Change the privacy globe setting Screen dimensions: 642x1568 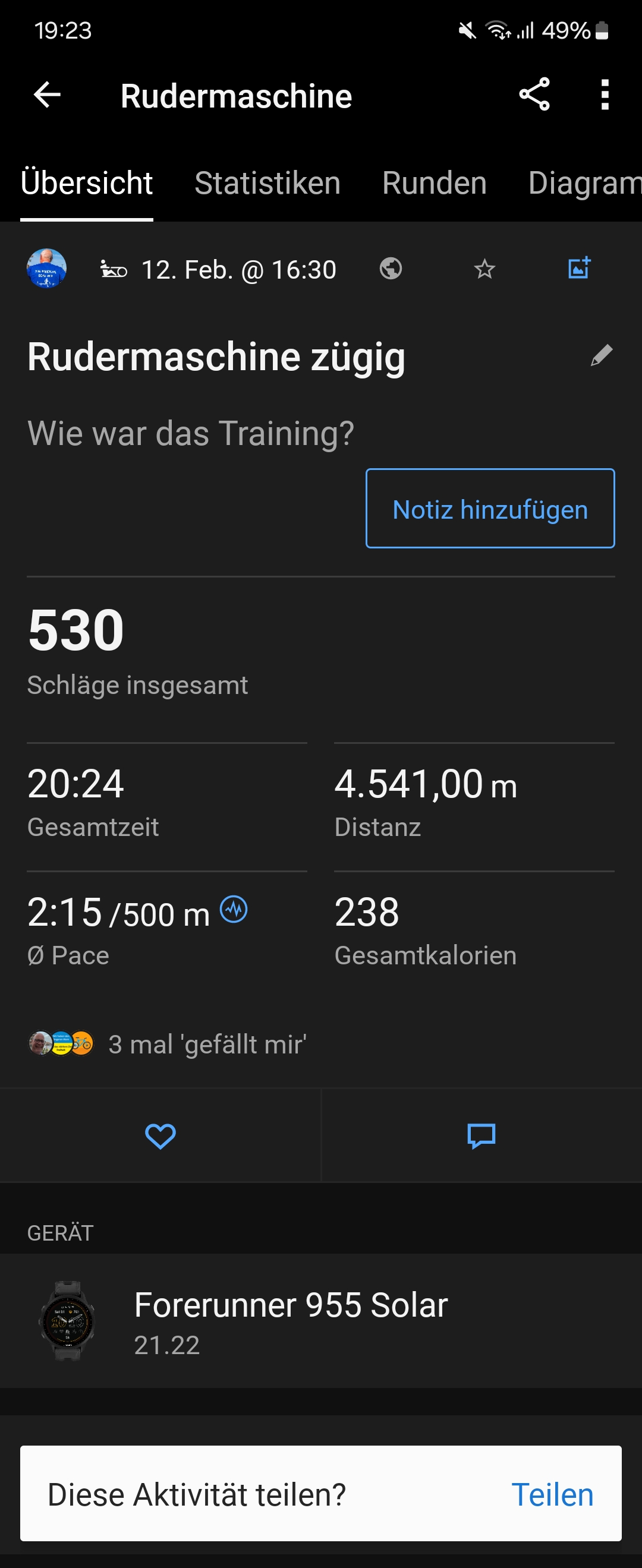tap(391, 269)
